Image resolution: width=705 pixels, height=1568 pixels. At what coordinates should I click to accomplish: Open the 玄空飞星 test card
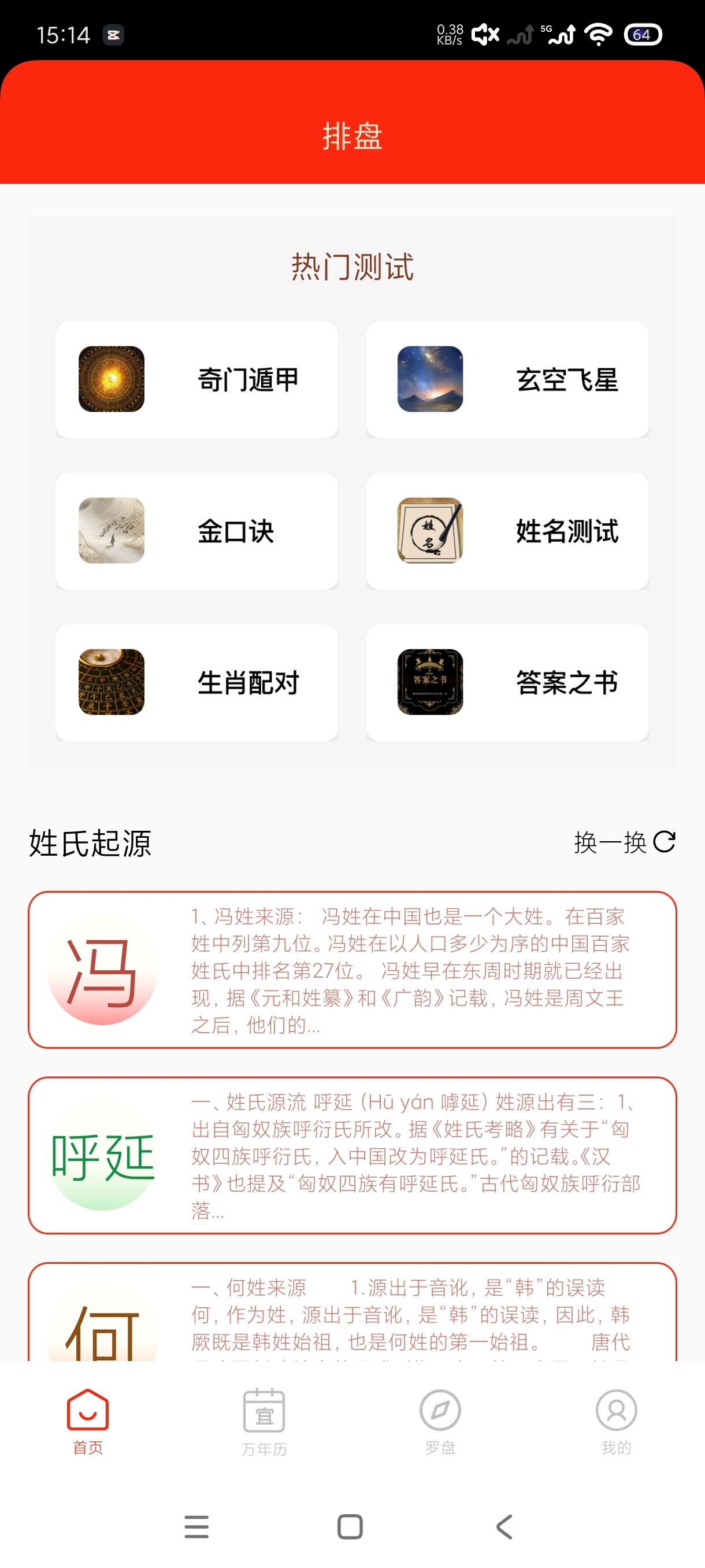click(x=507, y=379)
